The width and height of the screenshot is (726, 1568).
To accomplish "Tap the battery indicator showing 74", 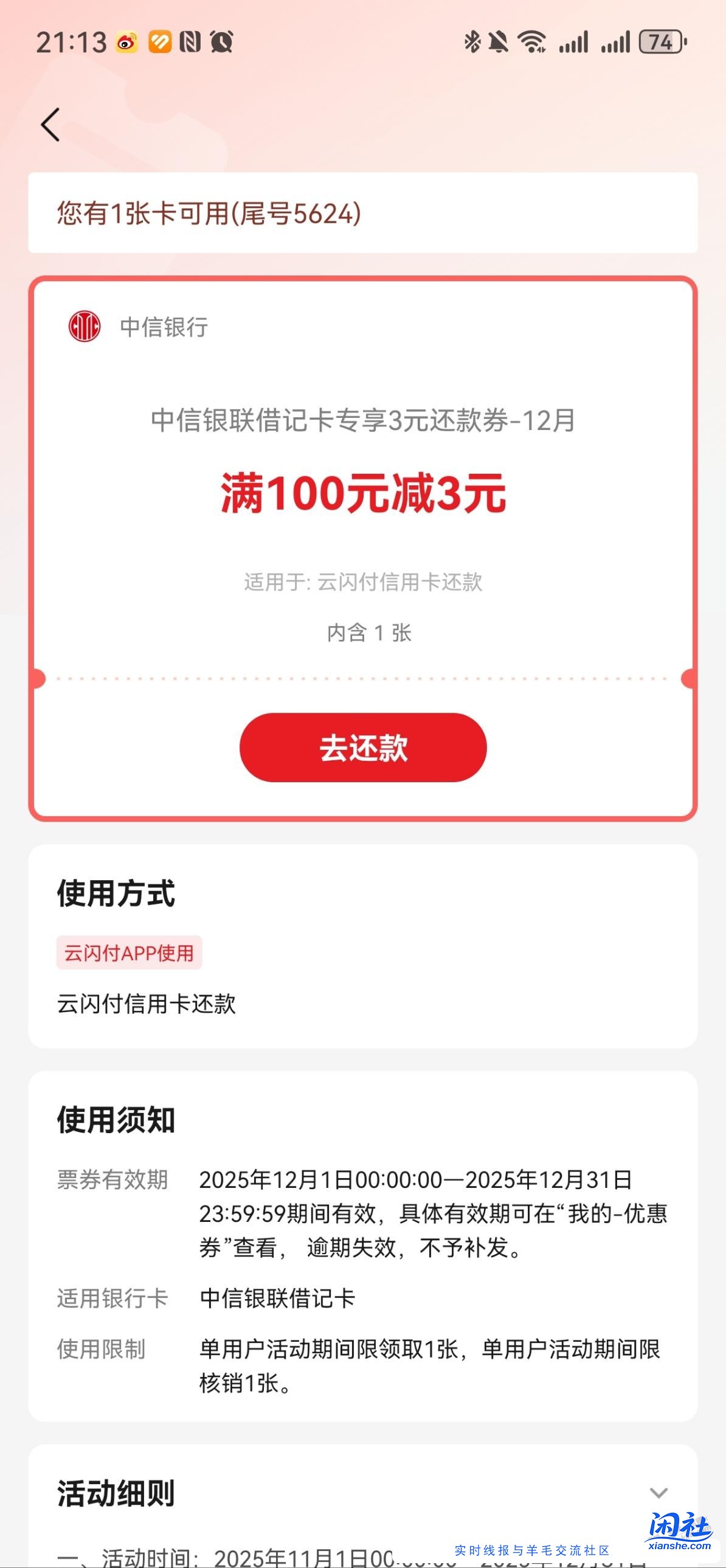I will (663, 41).
